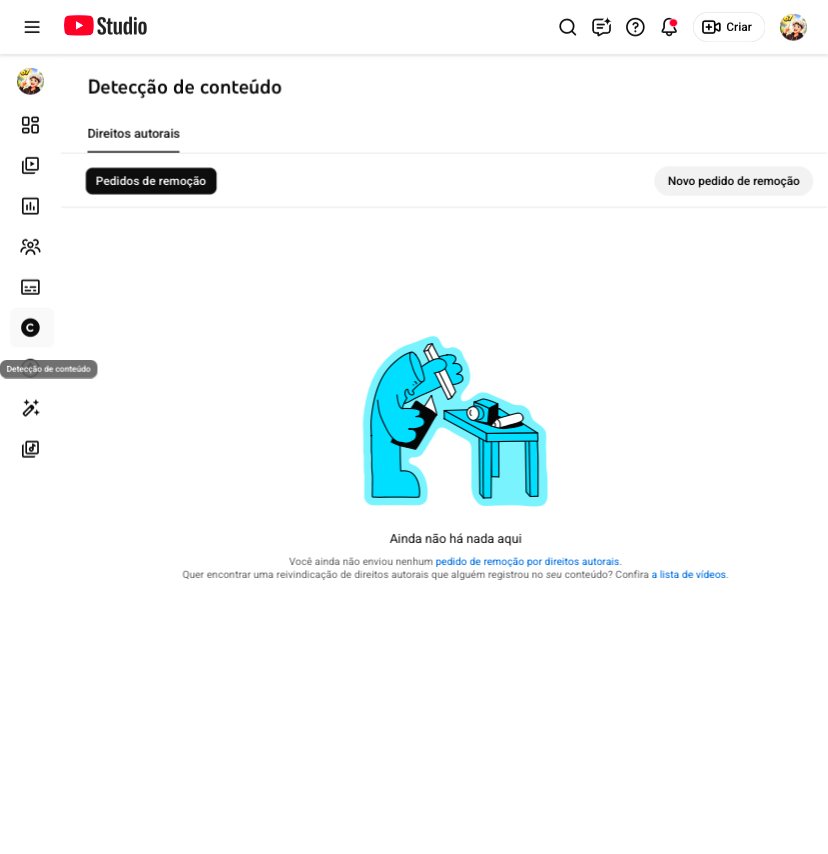Open the customization magic wand icon
The image size is (828, 854).
(x=30, y=408)
